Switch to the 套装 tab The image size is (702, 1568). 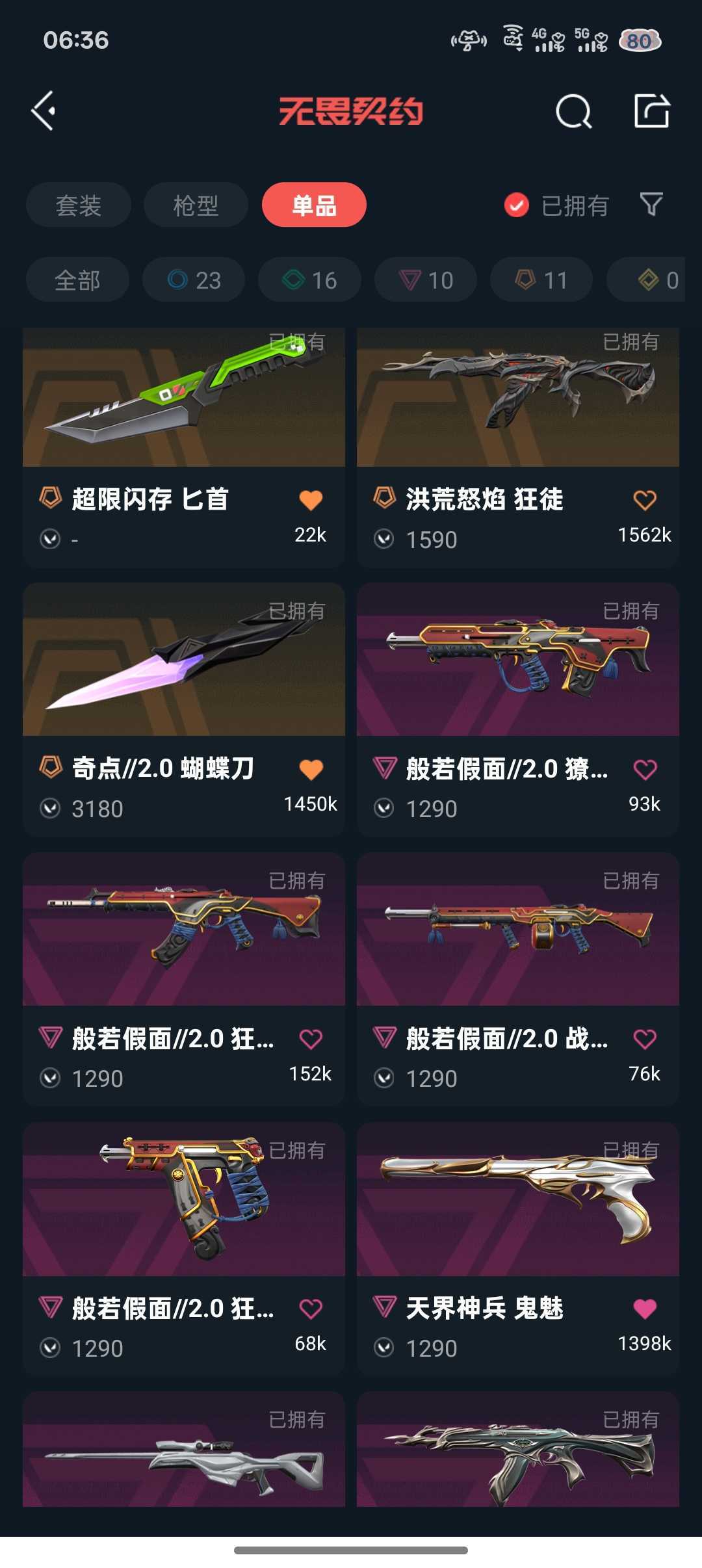79,205
